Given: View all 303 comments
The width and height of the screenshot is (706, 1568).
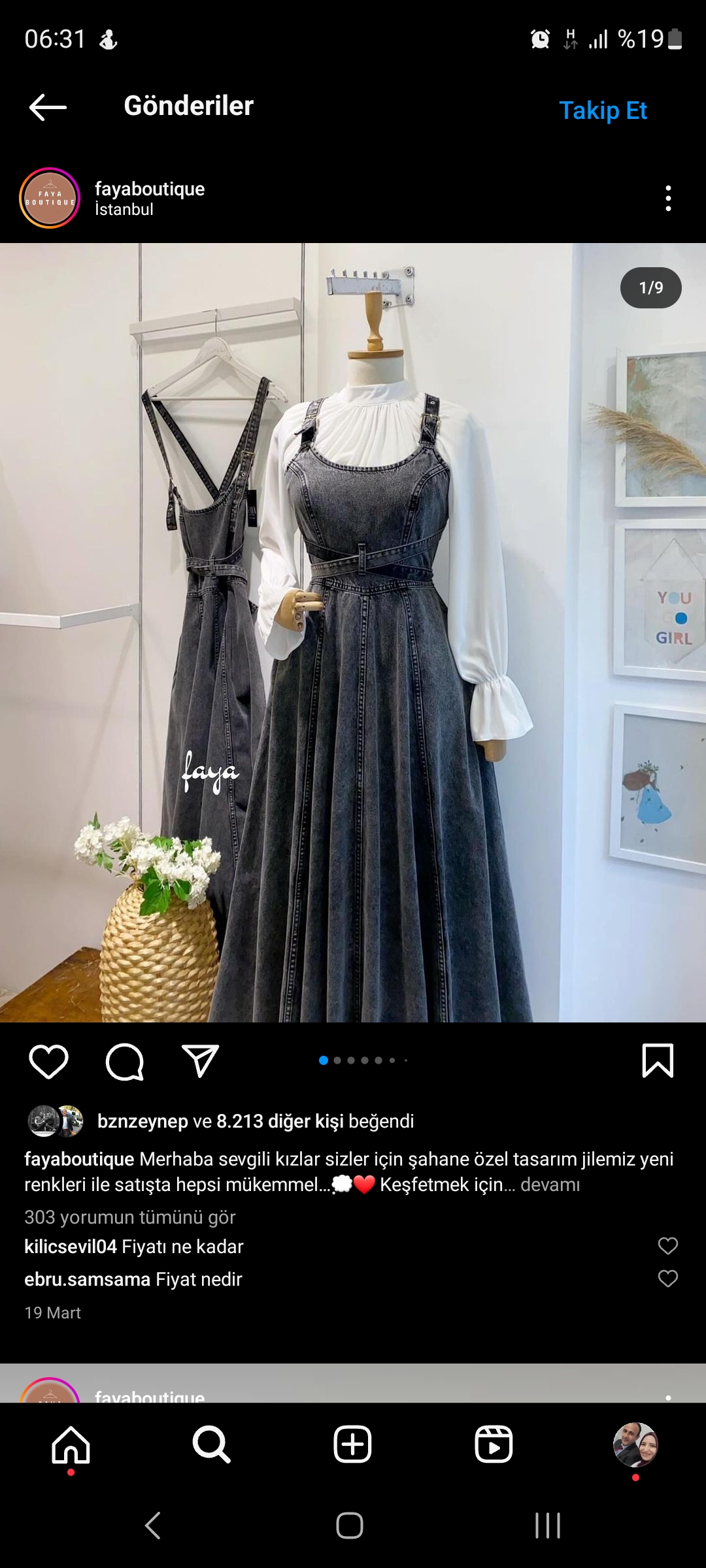Looking at the screenshot, I should point(130,1217).
